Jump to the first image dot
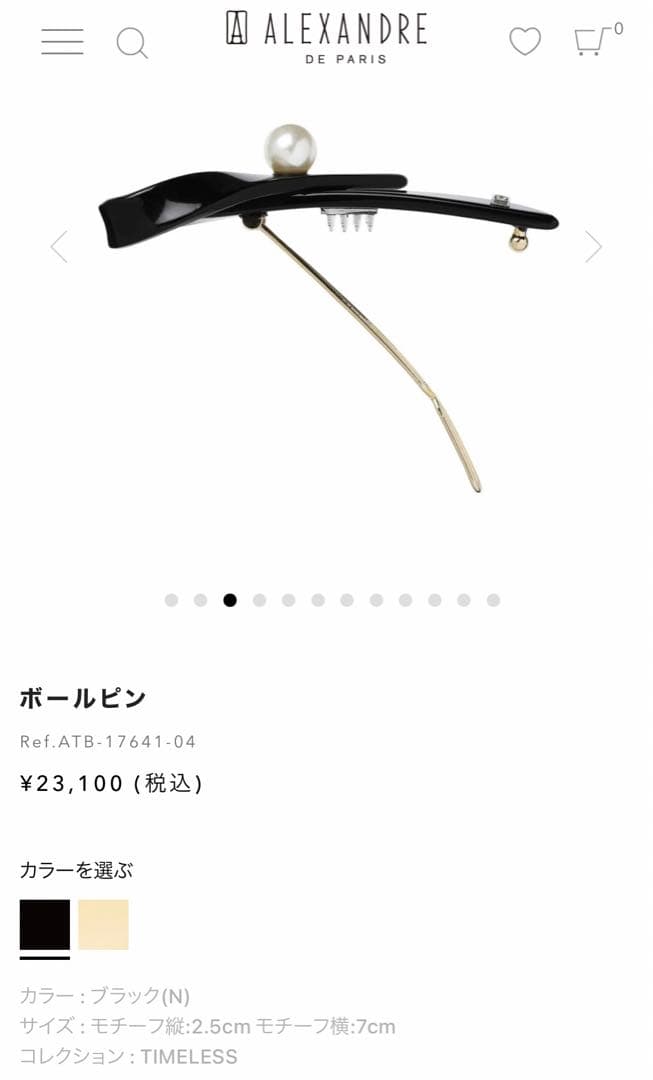Image resolution: width=653 pixels, height=1080 pixels. pos(171,600)
